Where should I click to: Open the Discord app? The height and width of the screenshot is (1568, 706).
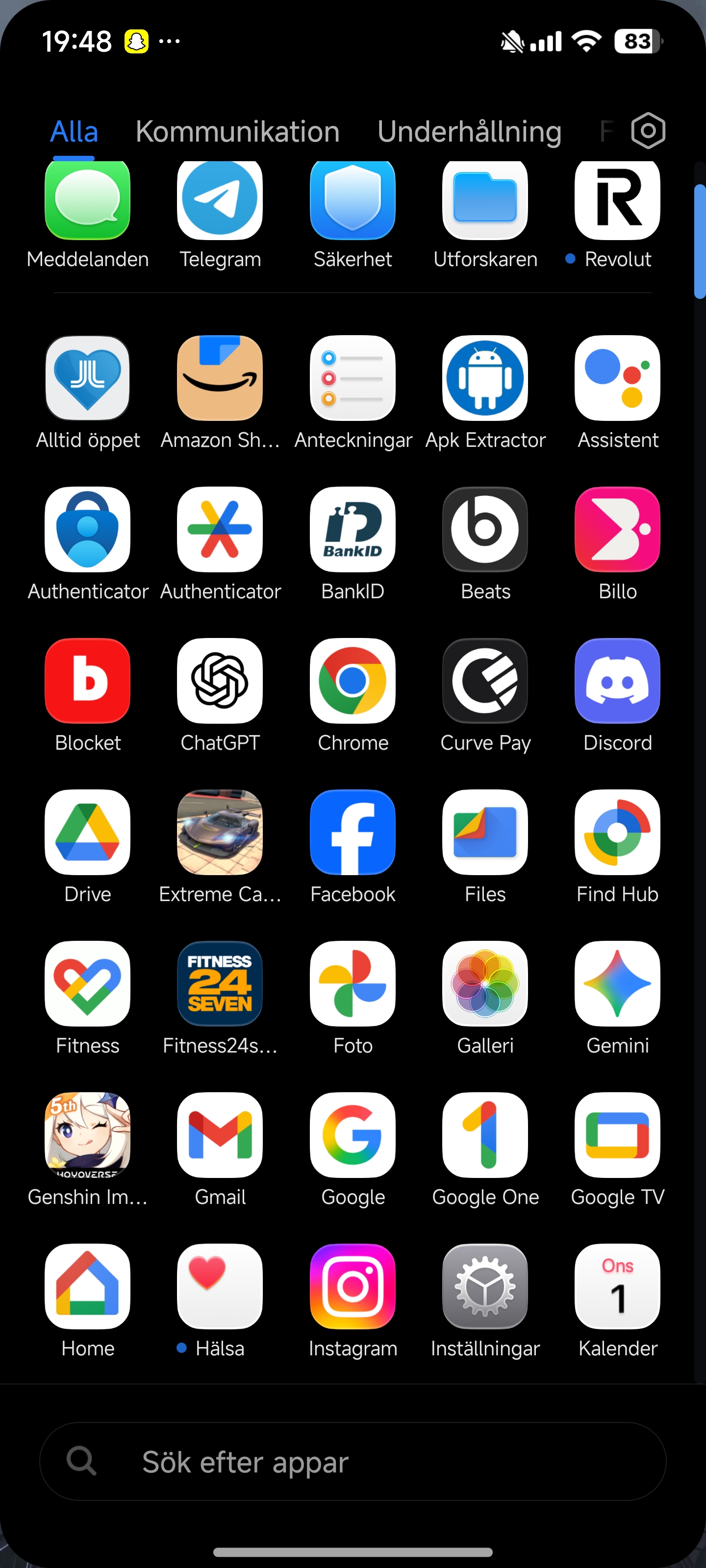click(x=617, y=681)
